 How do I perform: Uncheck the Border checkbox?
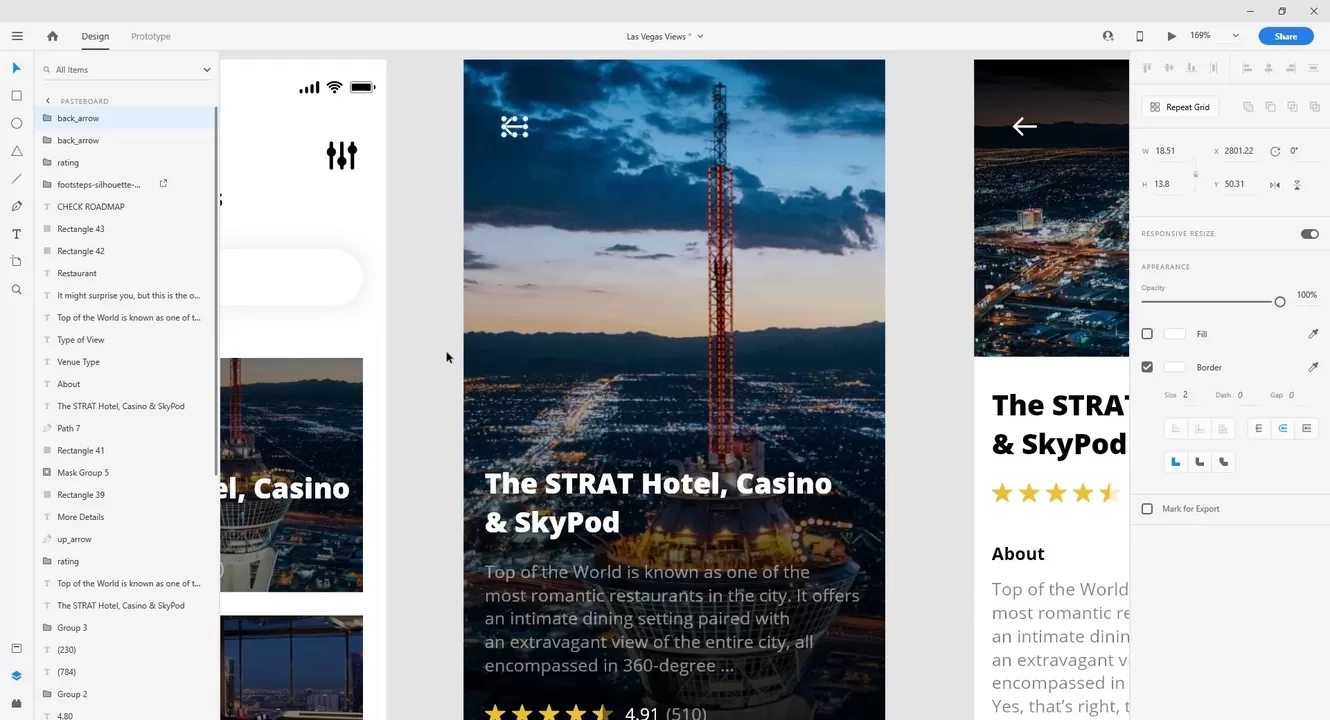pyautogui.click(x=1147, y=367)
